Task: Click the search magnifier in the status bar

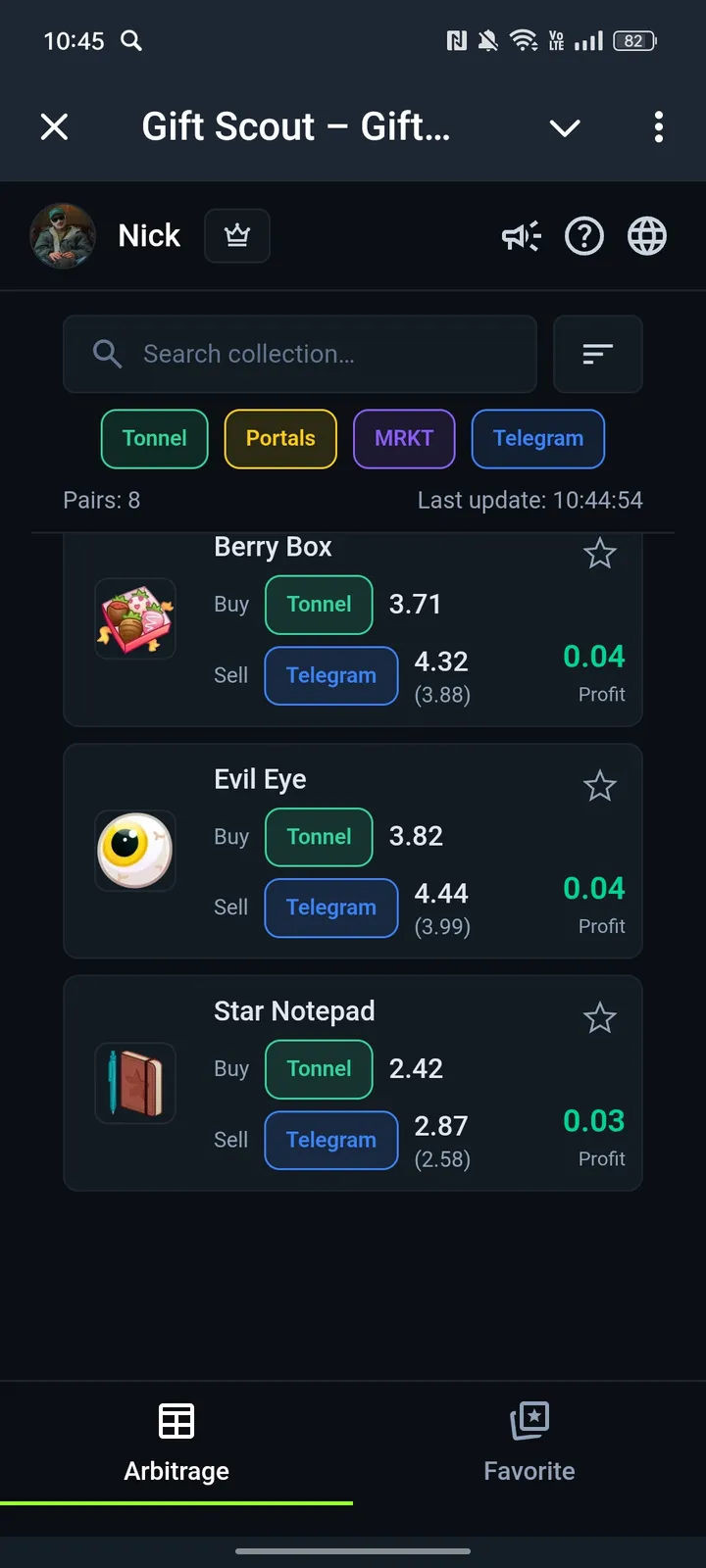Action: pos(130,41)
